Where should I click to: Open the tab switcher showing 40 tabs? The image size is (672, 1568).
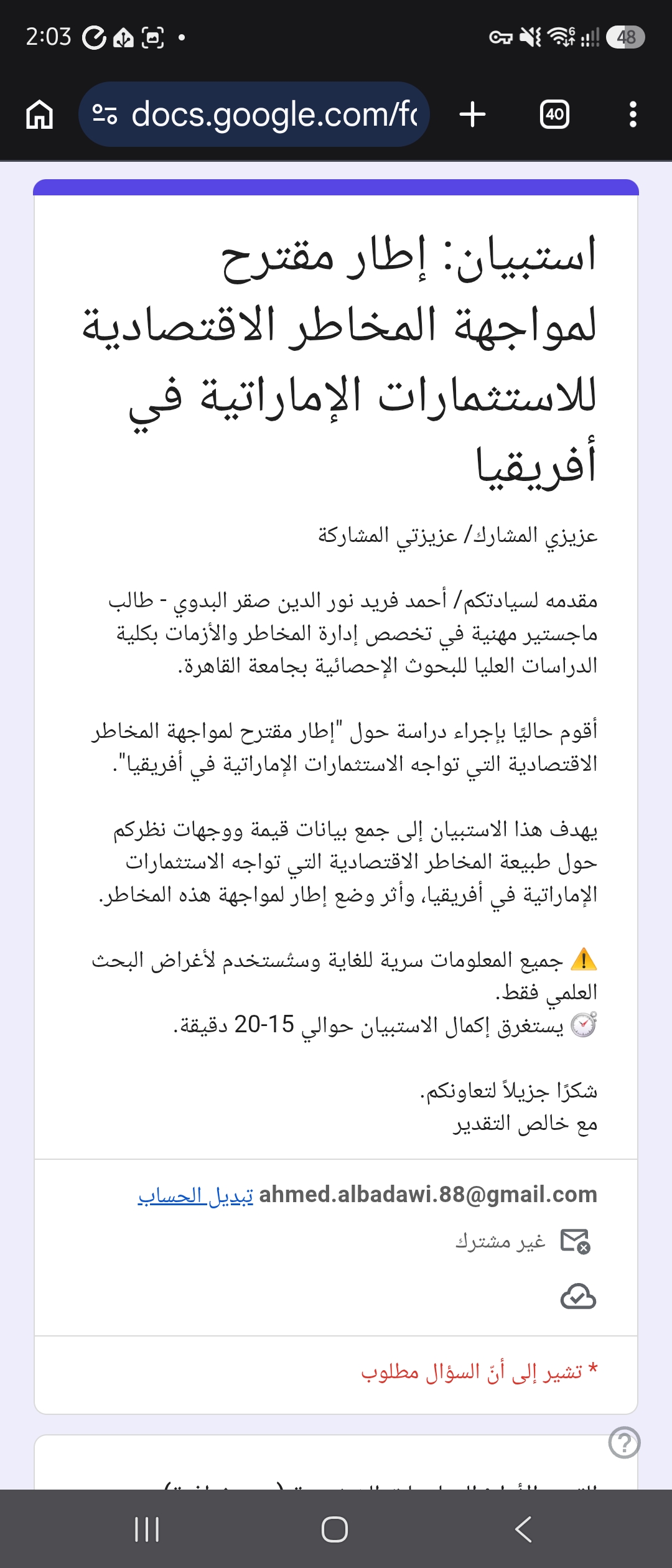[x=554, y=114]
